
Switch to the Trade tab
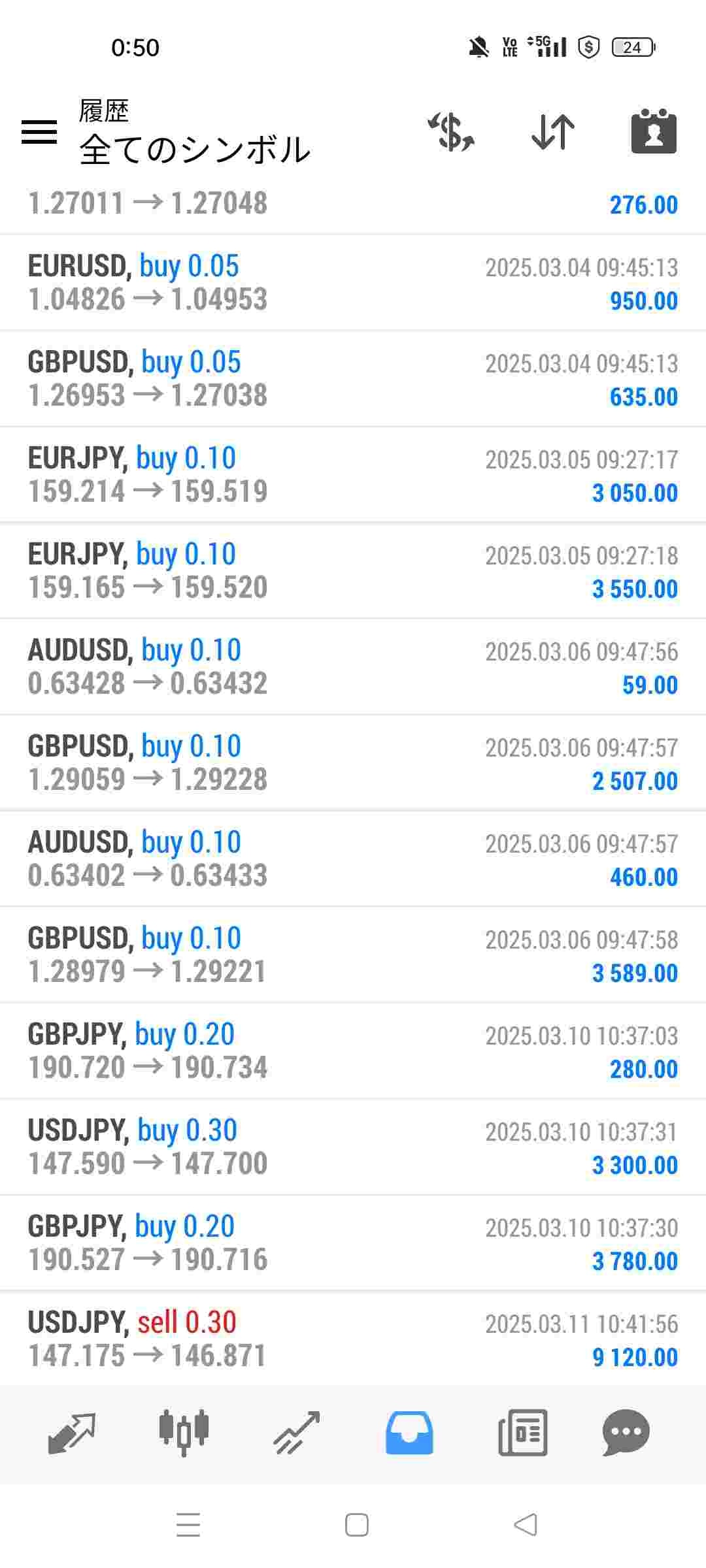tap(296, 1432)
